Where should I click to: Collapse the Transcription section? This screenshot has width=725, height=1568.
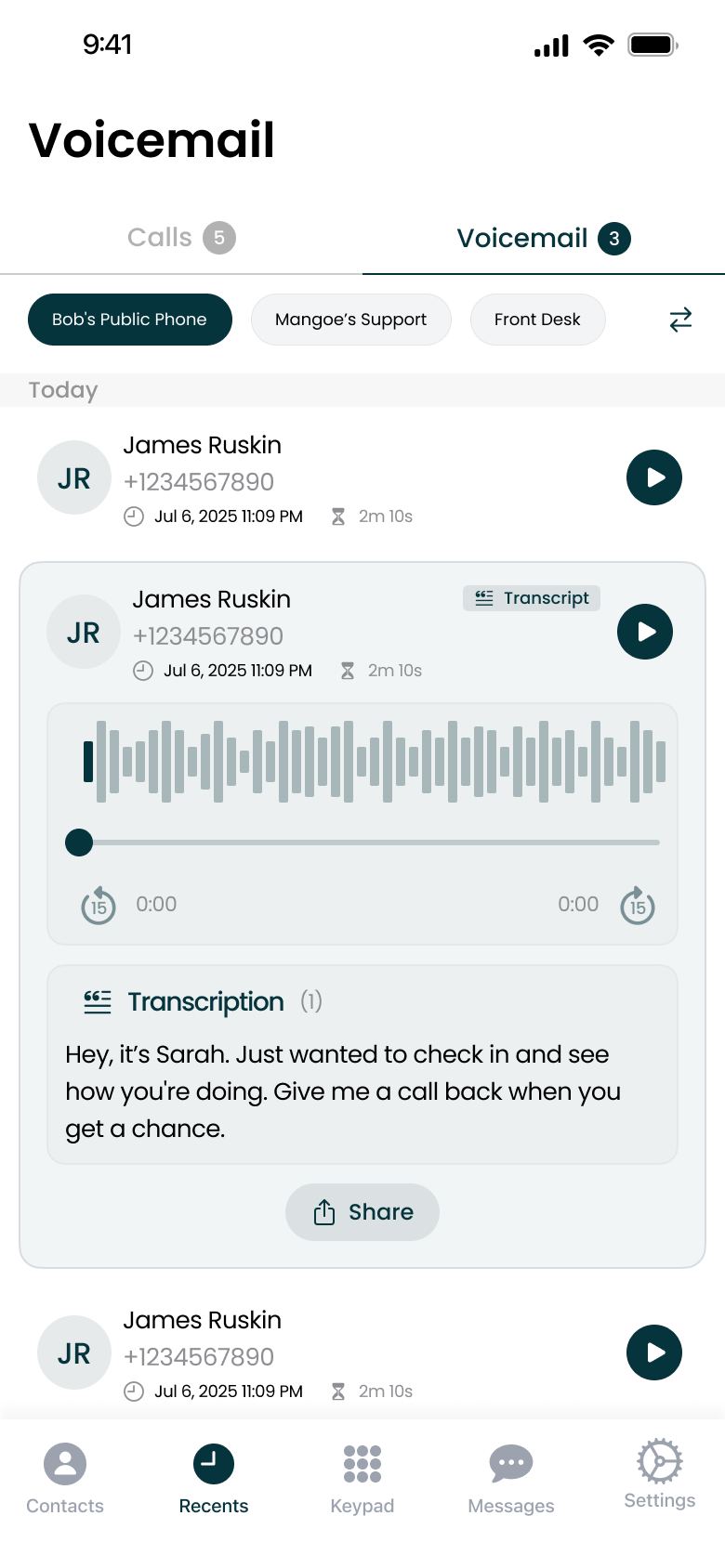(x=205, y=1001)
